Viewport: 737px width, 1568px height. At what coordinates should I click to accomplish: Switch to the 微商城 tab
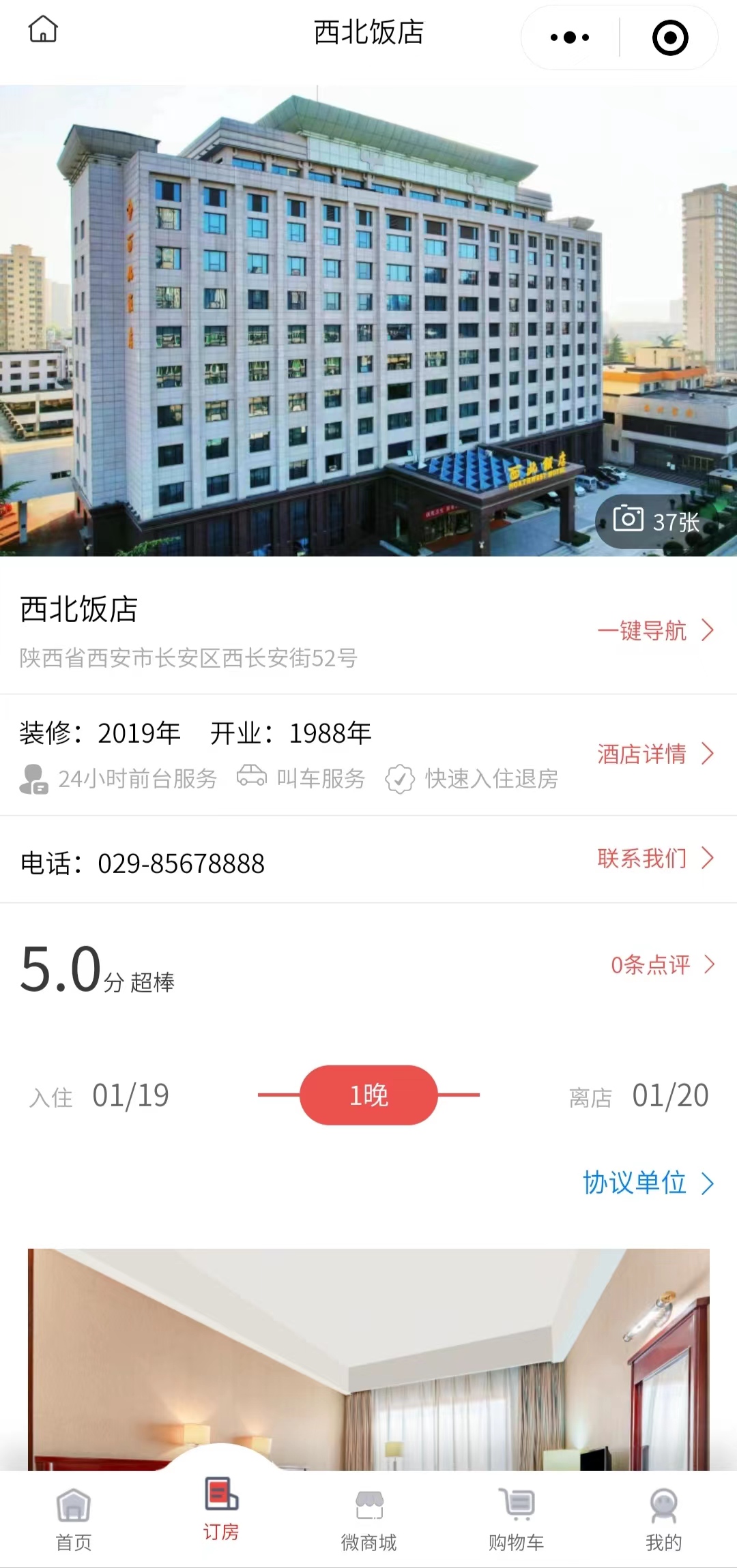369,1518
